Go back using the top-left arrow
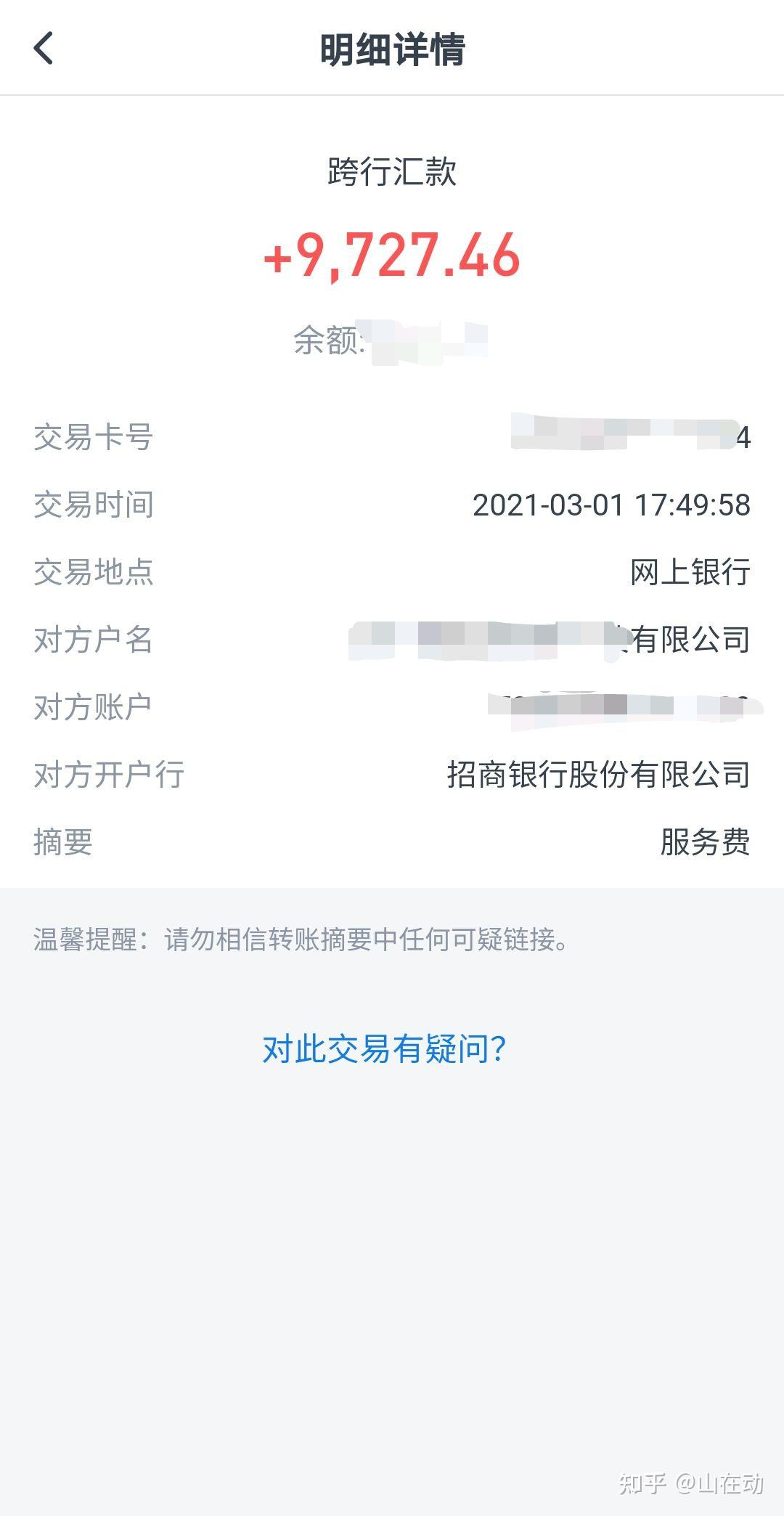Screen dimensions: 784x1516 pyautogui.click(x=44, y=49)
